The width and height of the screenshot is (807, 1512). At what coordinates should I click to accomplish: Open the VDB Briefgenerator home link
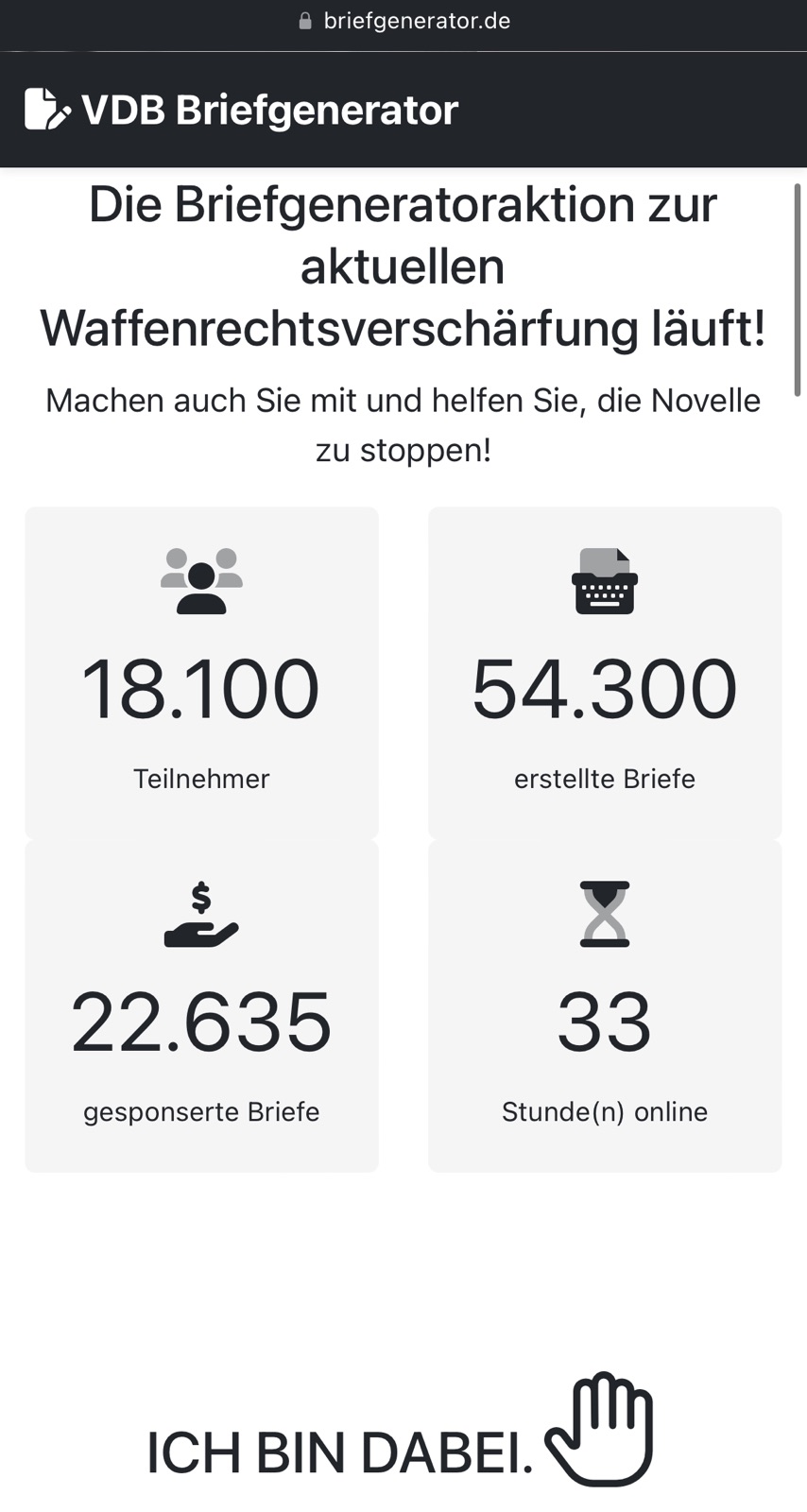[242, 110]
